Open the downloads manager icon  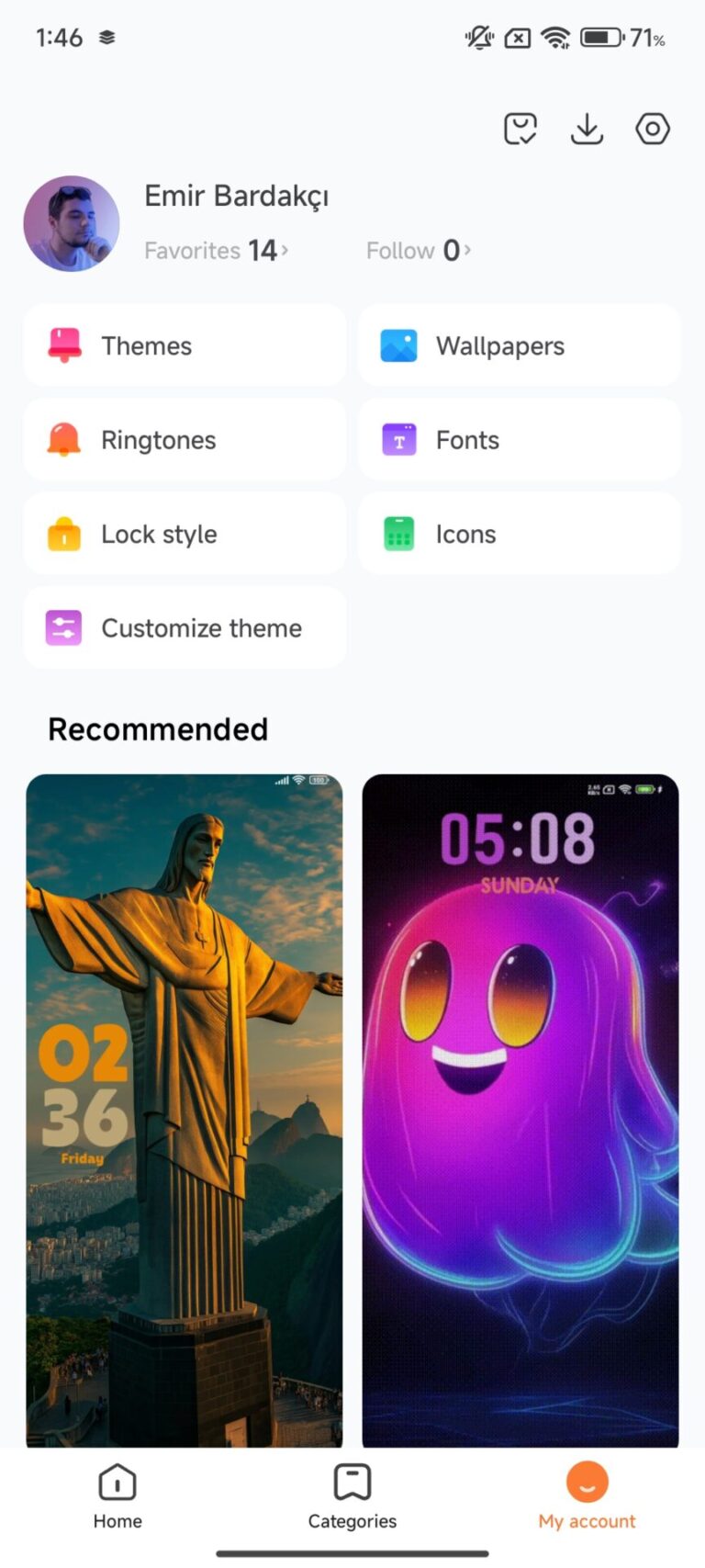click(587, 129)
